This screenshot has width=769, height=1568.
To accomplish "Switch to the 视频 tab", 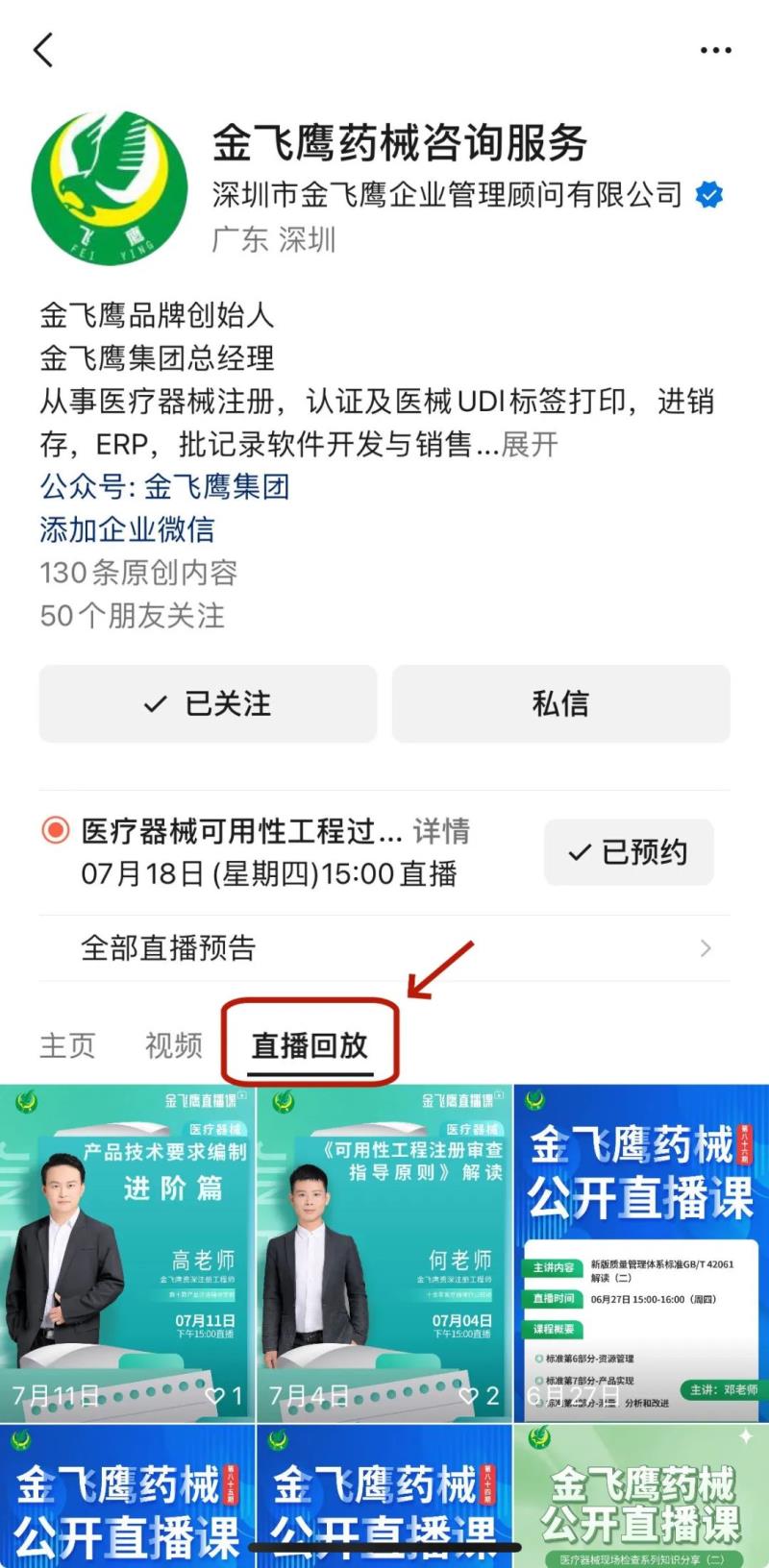I will [174, 1045].
